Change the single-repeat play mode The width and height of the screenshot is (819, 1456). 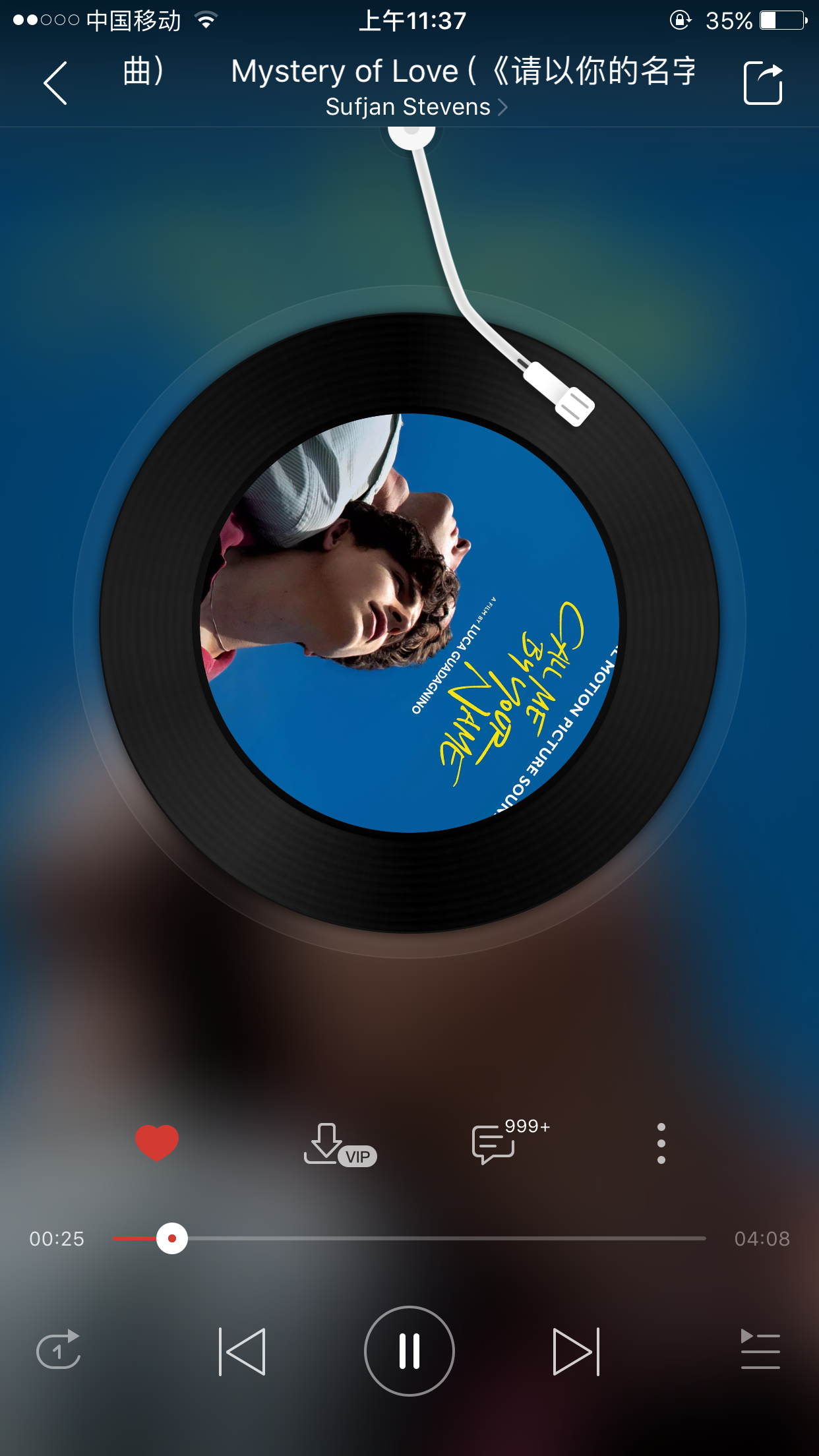click(x=59, y=1350)
